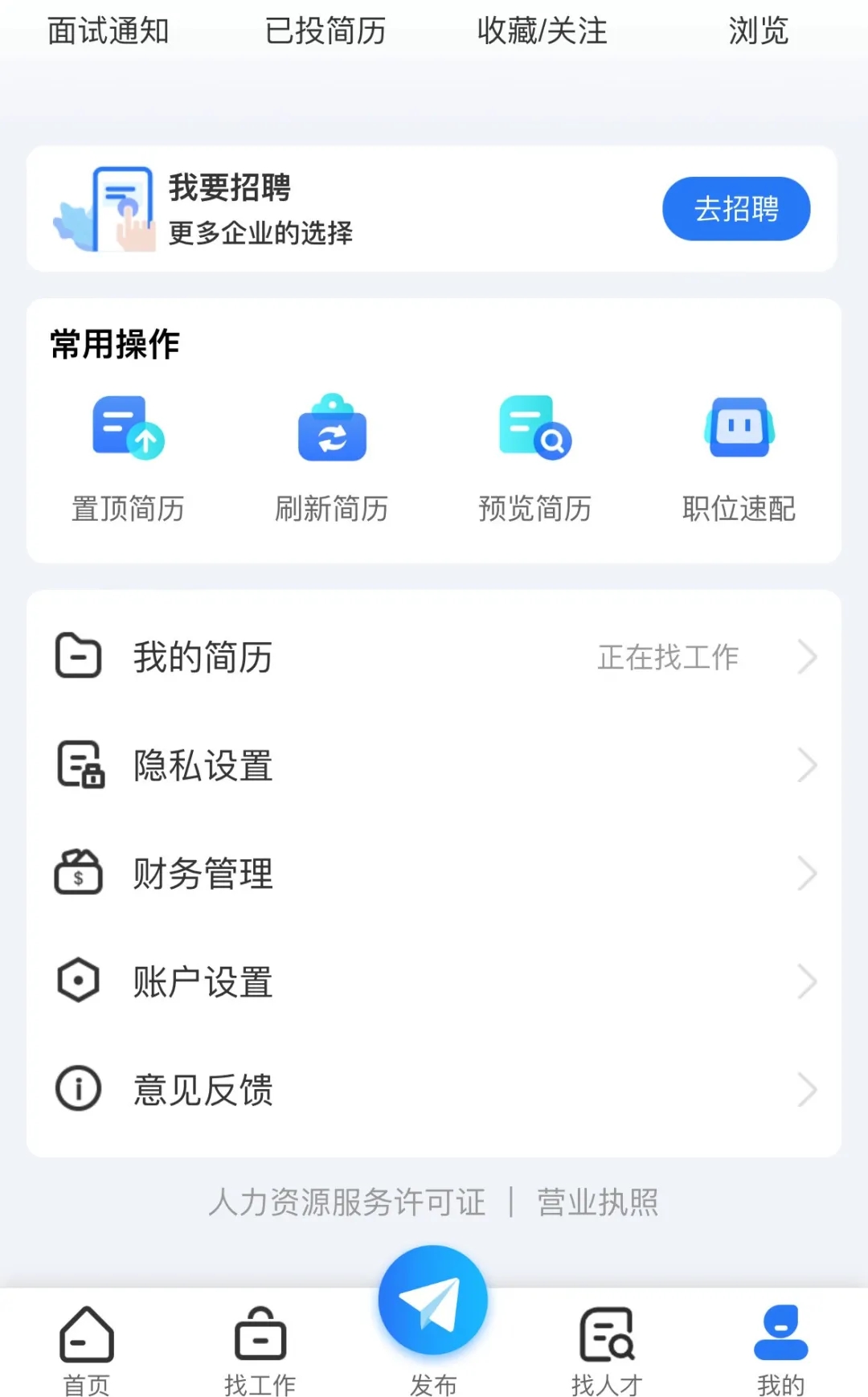Expand the 我的简历 row chevron

[x=808, y=657]
